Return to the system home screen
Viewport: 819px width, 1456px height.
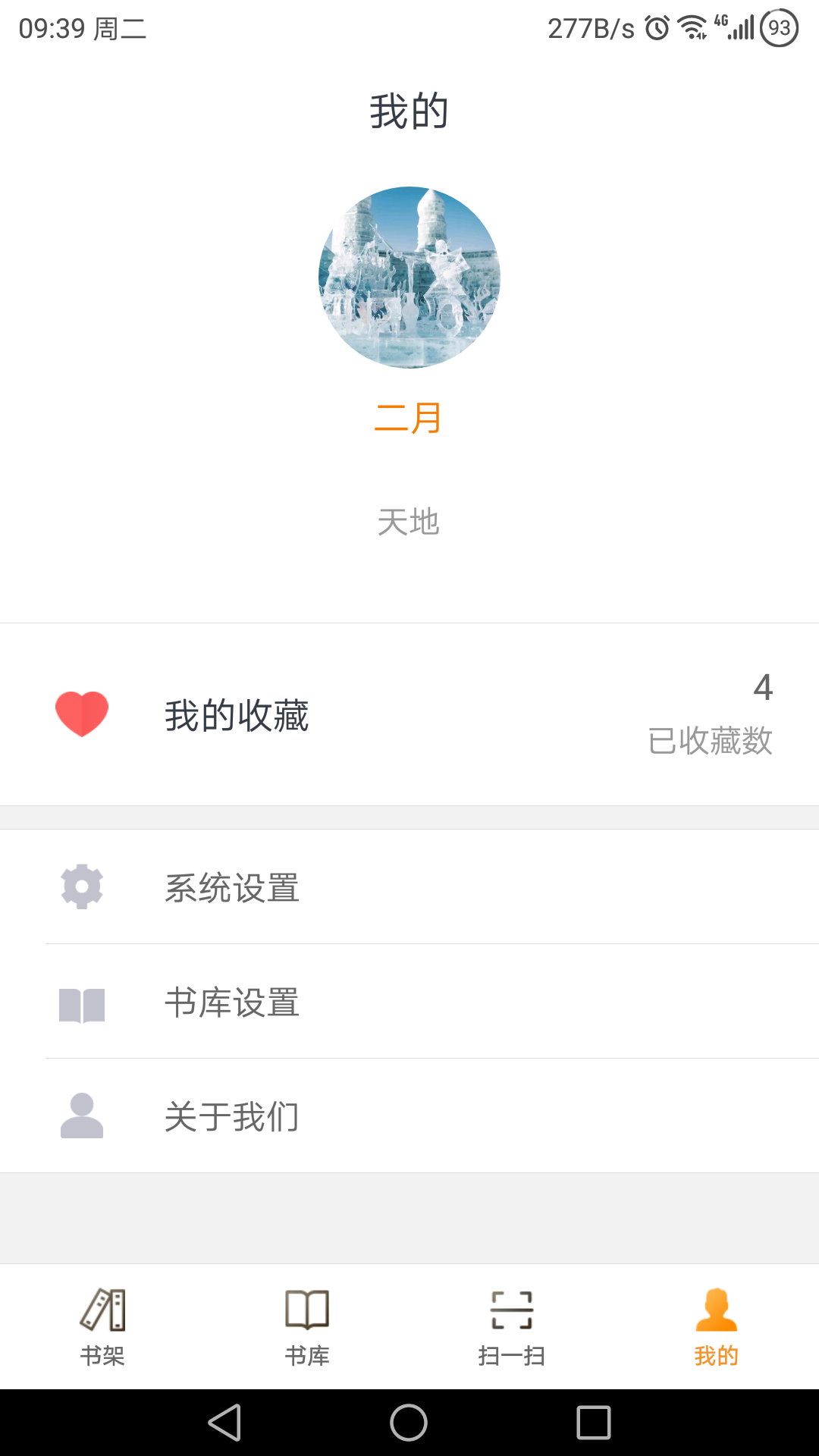point(409,1423)
